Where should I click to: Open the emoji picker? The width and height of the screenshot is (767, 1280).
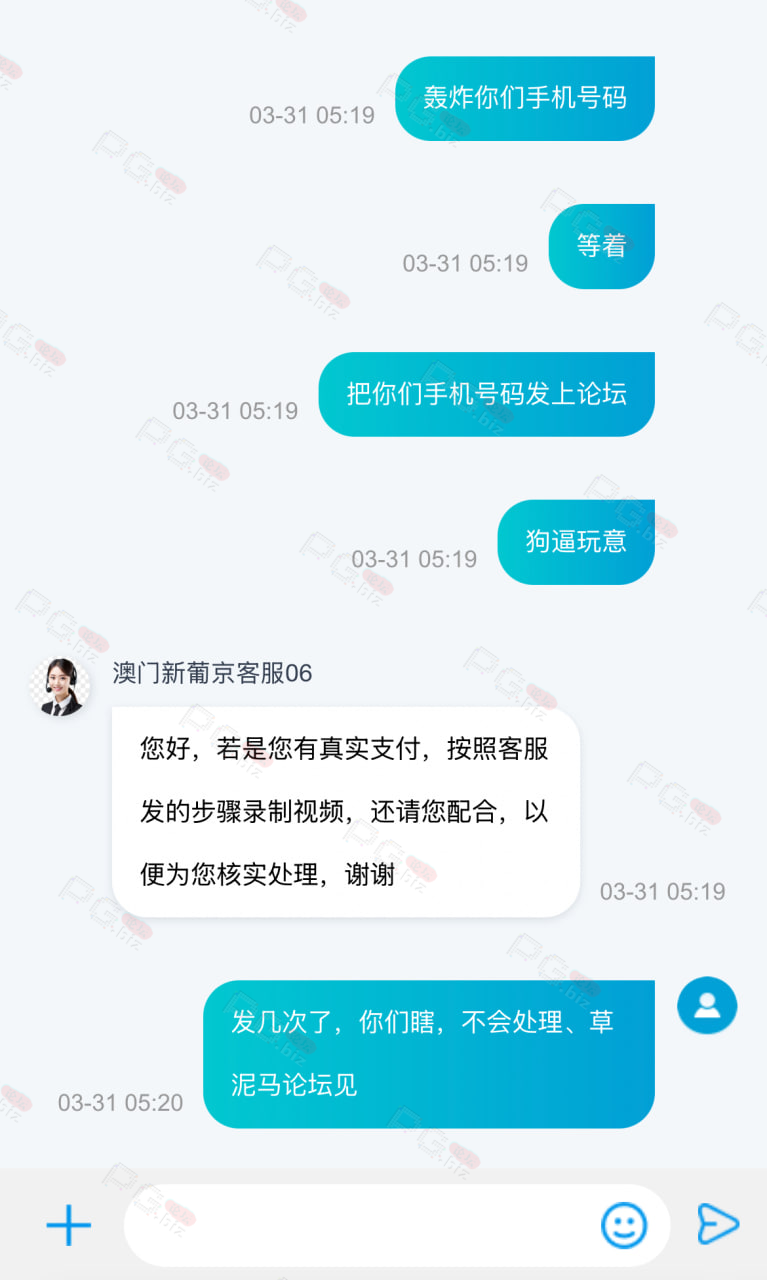[623, 1225]
